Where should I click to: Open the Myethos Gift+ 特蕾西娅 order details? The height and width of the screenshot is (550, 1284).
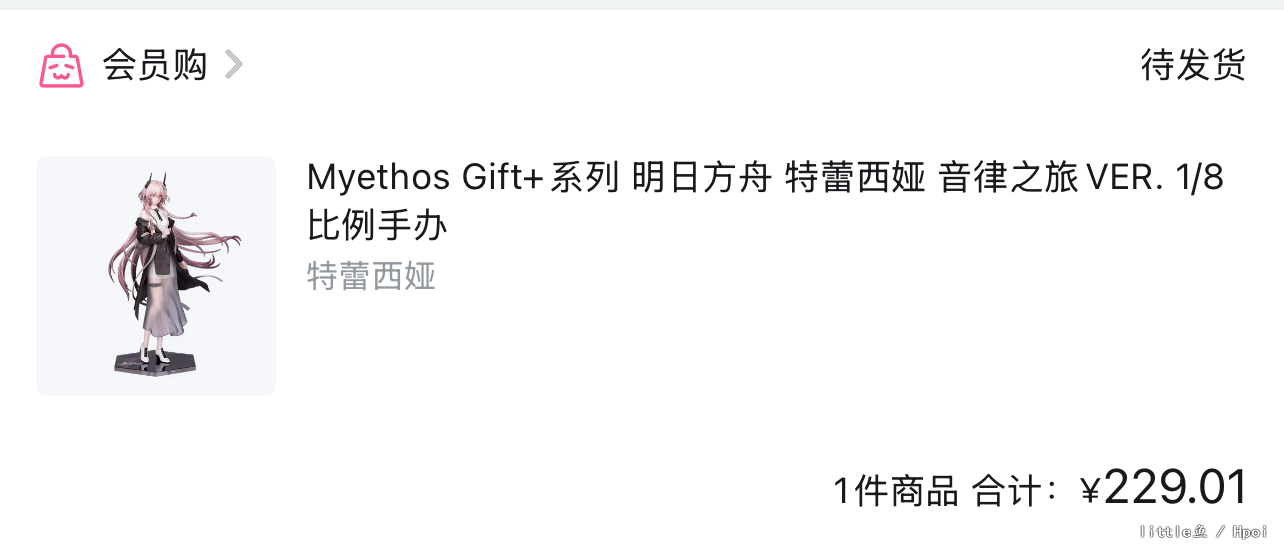764,201
